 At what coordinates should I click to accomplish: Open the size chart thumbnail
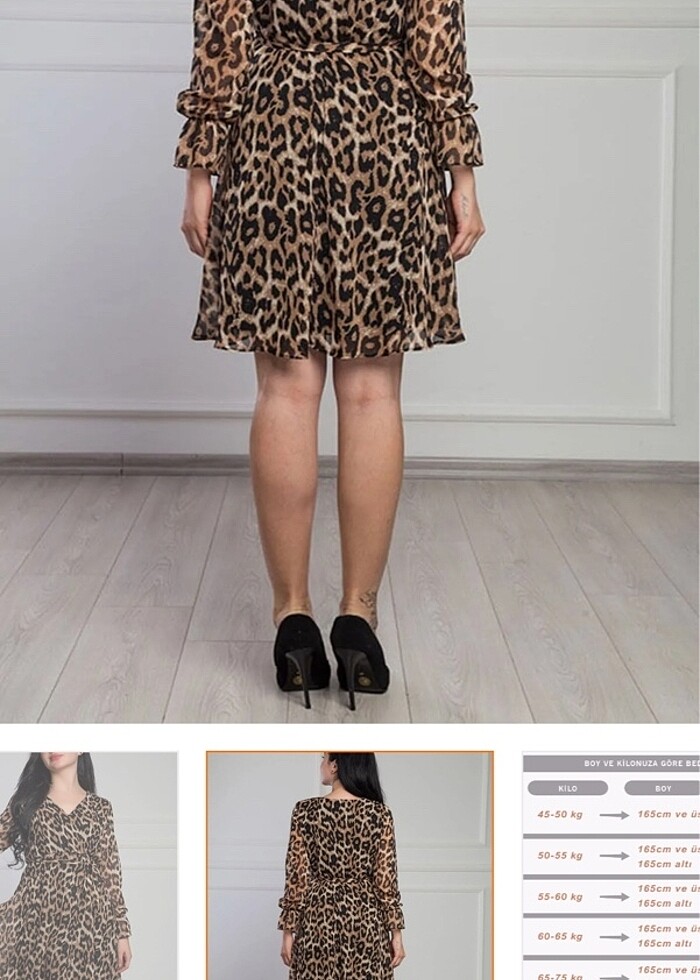(612, 866)
